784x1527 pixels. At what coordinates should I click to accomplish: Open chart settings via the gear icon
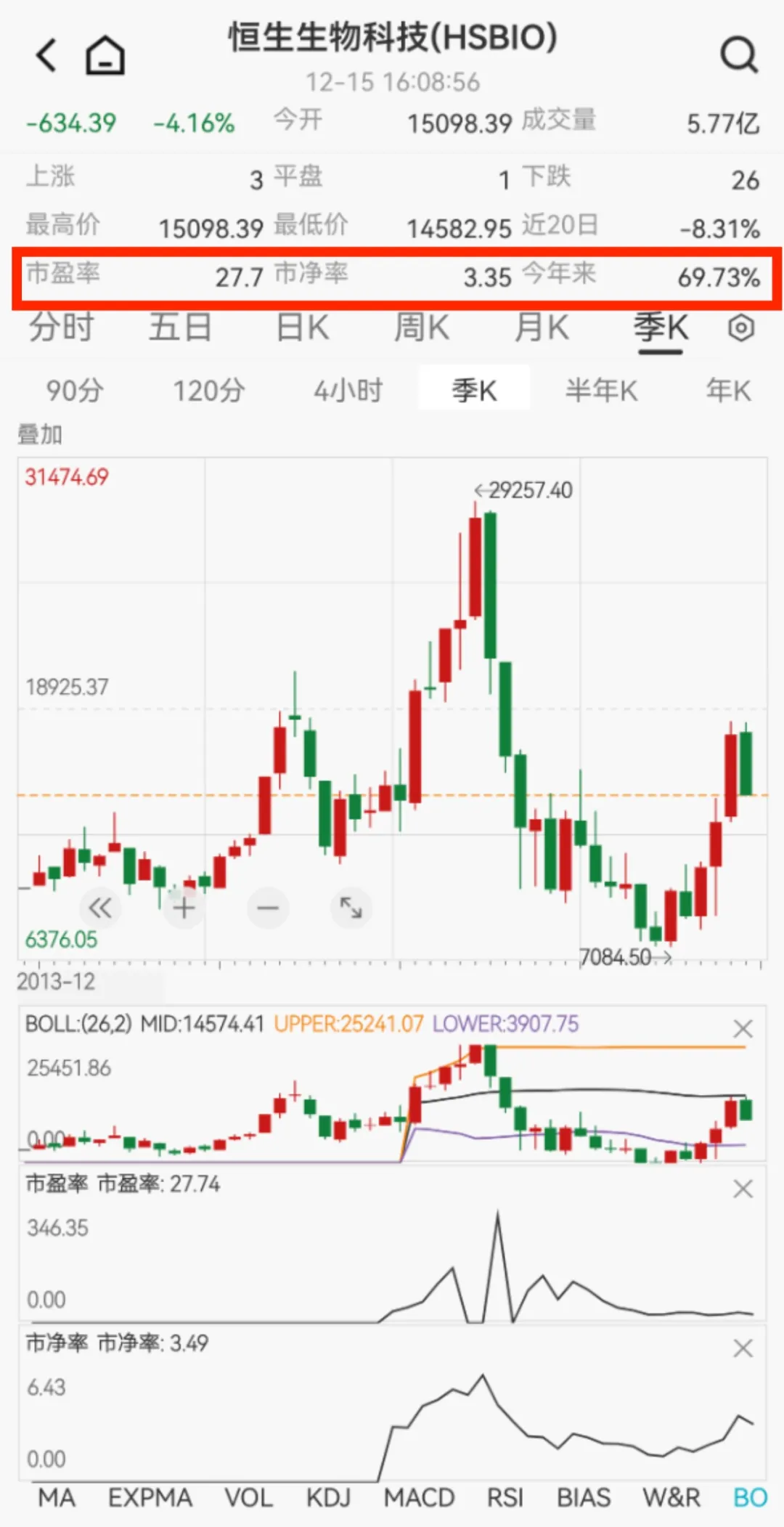click(742, 328)
